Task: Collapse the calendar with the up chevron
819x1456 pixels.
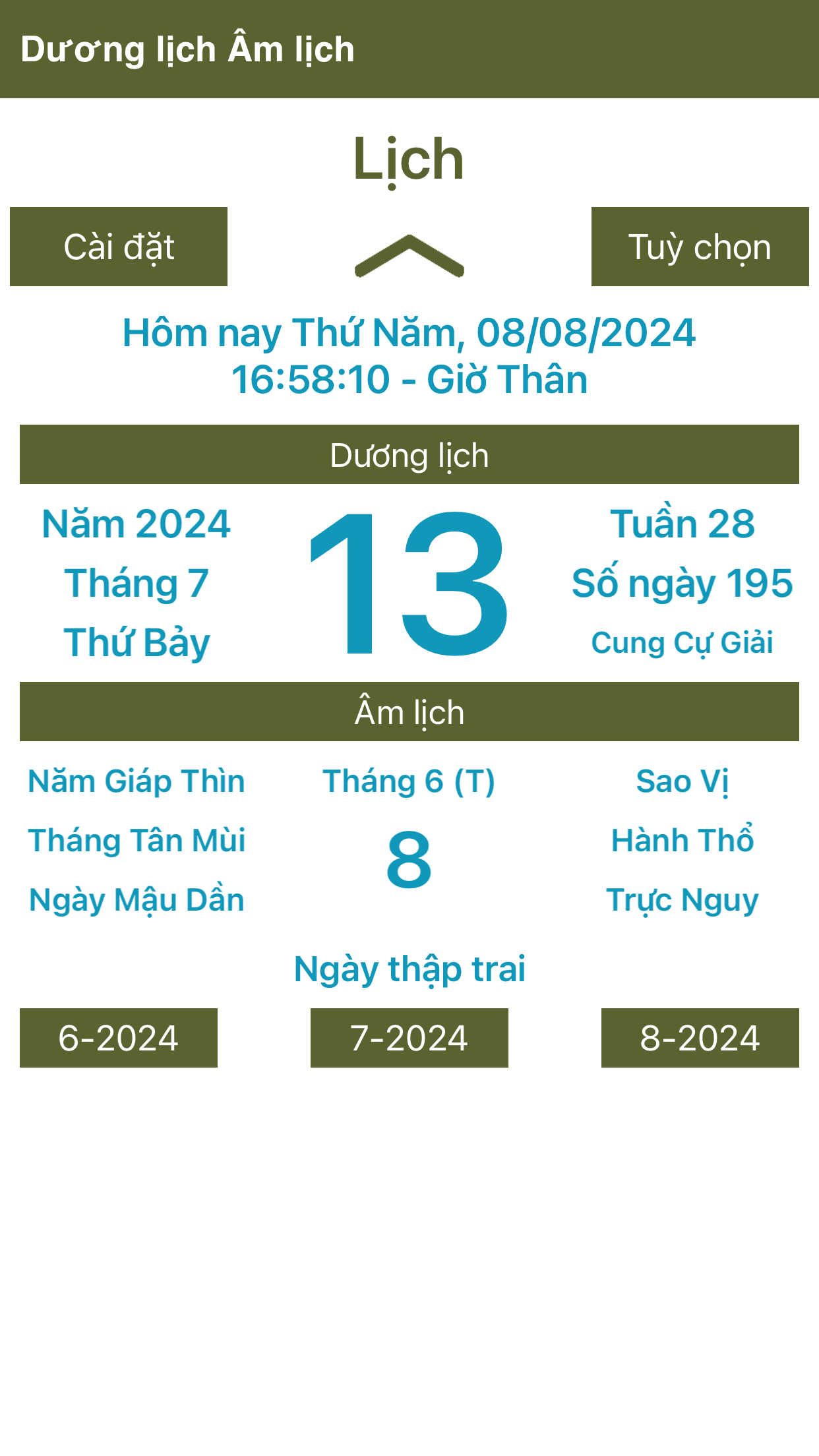Action: [x=409, y=256]
